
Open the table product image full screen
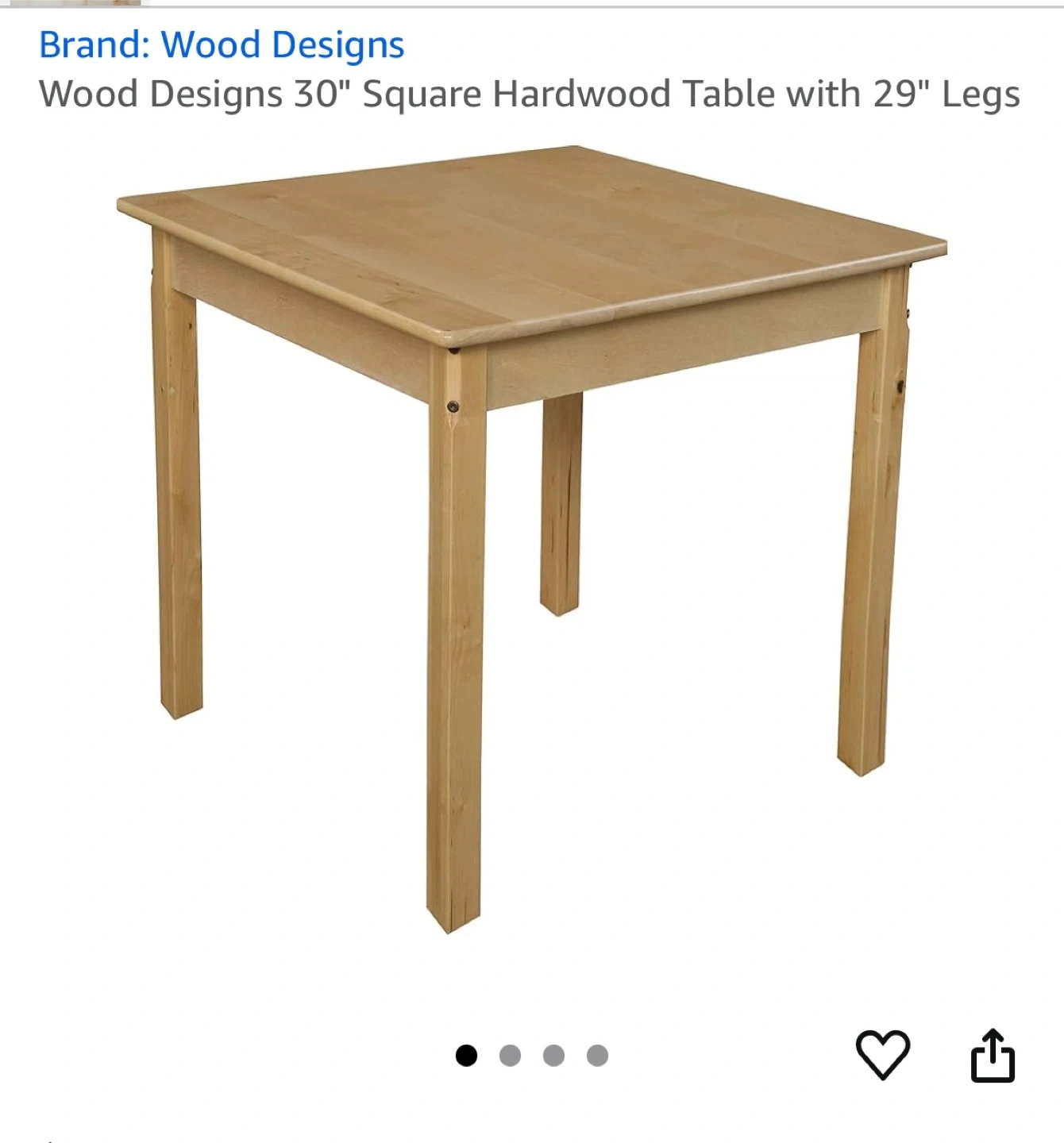click(x=532, y=540)
